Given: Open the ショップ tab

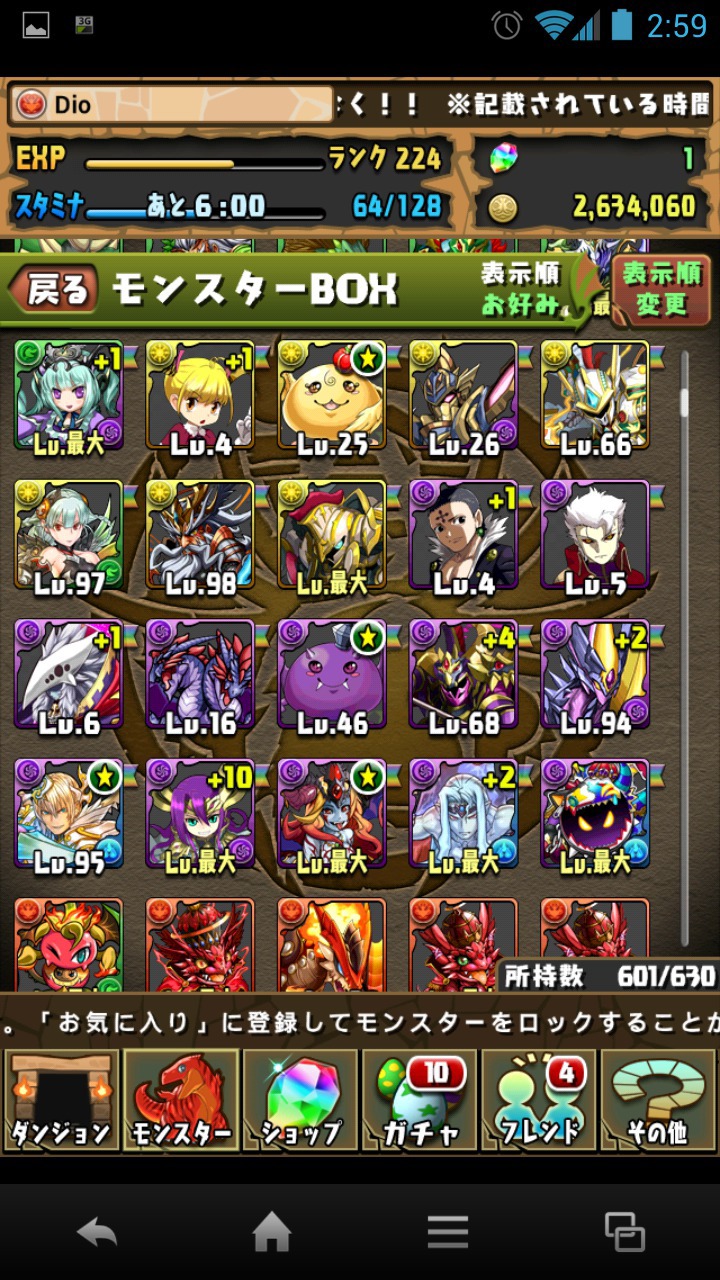Looking at the screenshot, I should (300, 1101).
